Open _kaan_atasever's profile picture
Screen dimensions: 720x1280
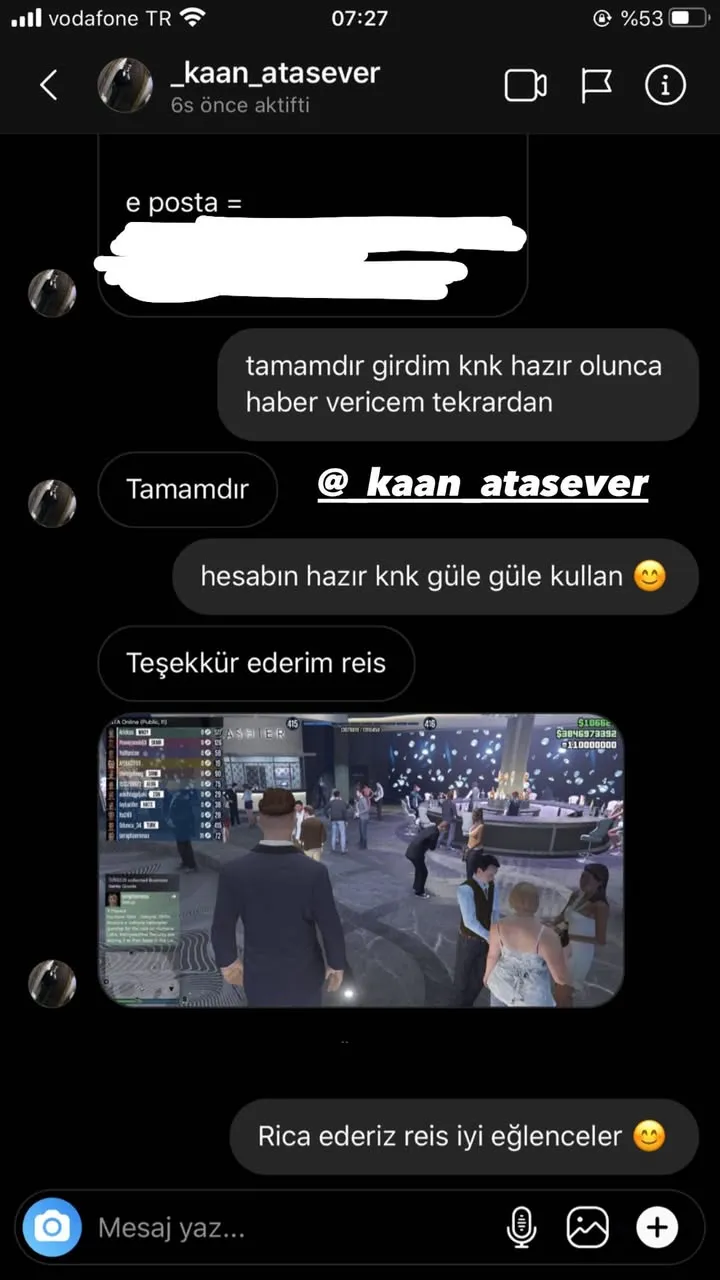coord(124,85)
